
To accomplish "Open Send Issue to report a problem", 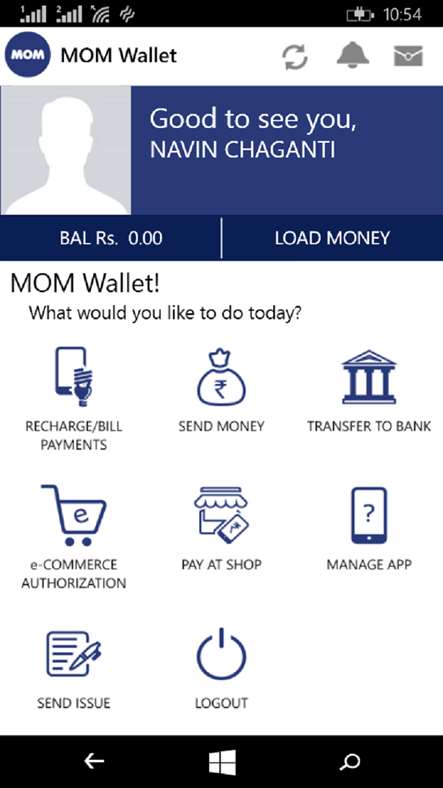I will [74, 667].
